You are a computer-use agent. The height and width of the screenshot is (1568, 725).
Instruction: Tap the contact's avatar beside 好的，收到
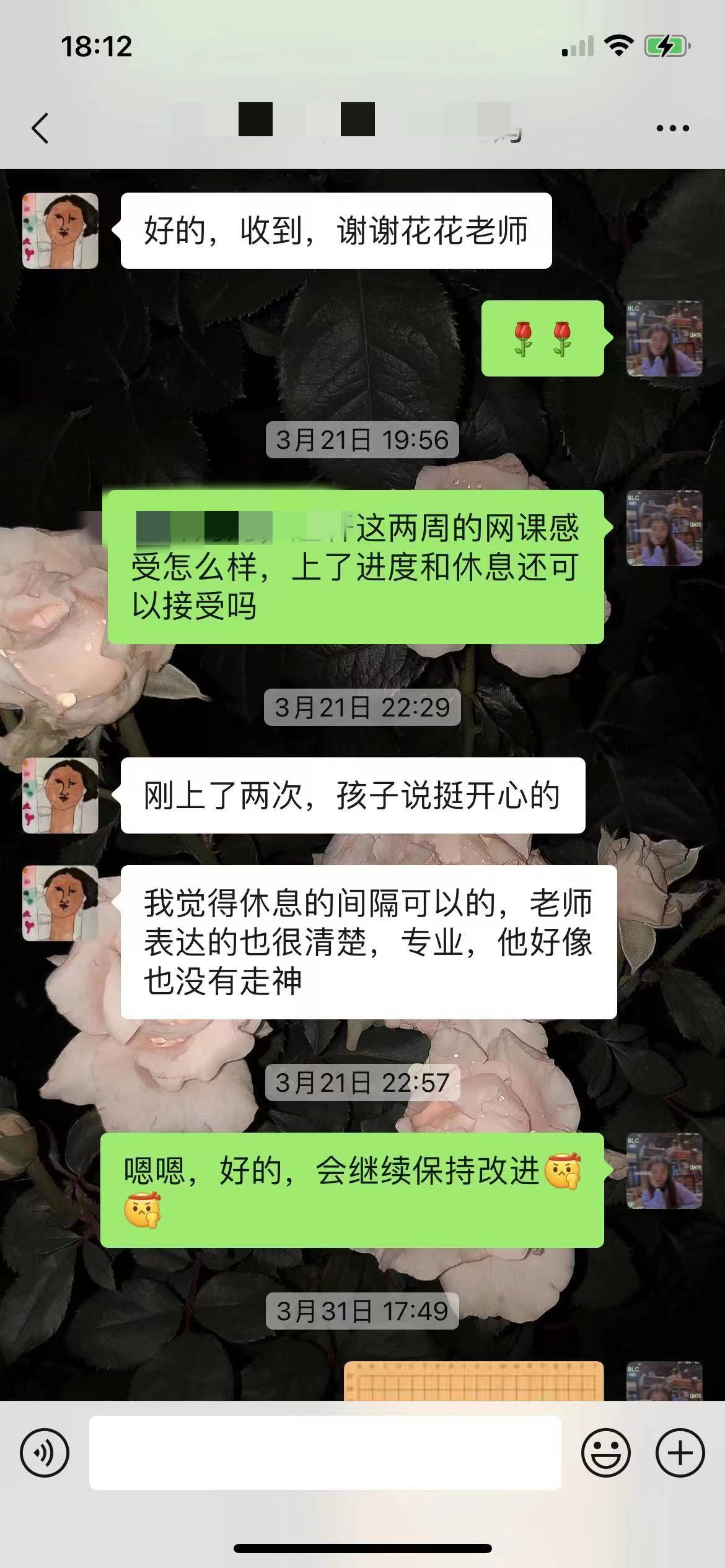click(60, 230)
